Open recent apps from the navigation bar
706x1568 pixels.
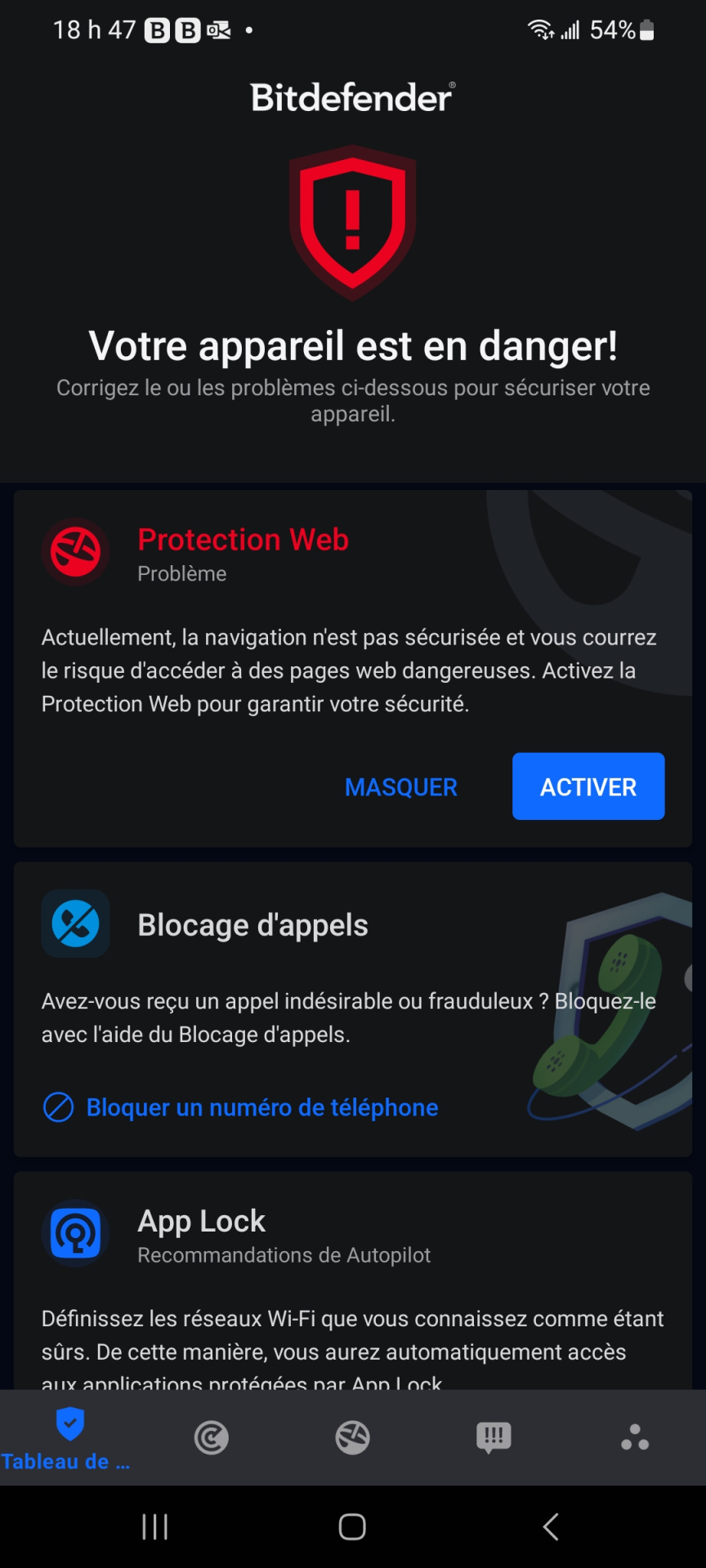tap(155, 1526)
